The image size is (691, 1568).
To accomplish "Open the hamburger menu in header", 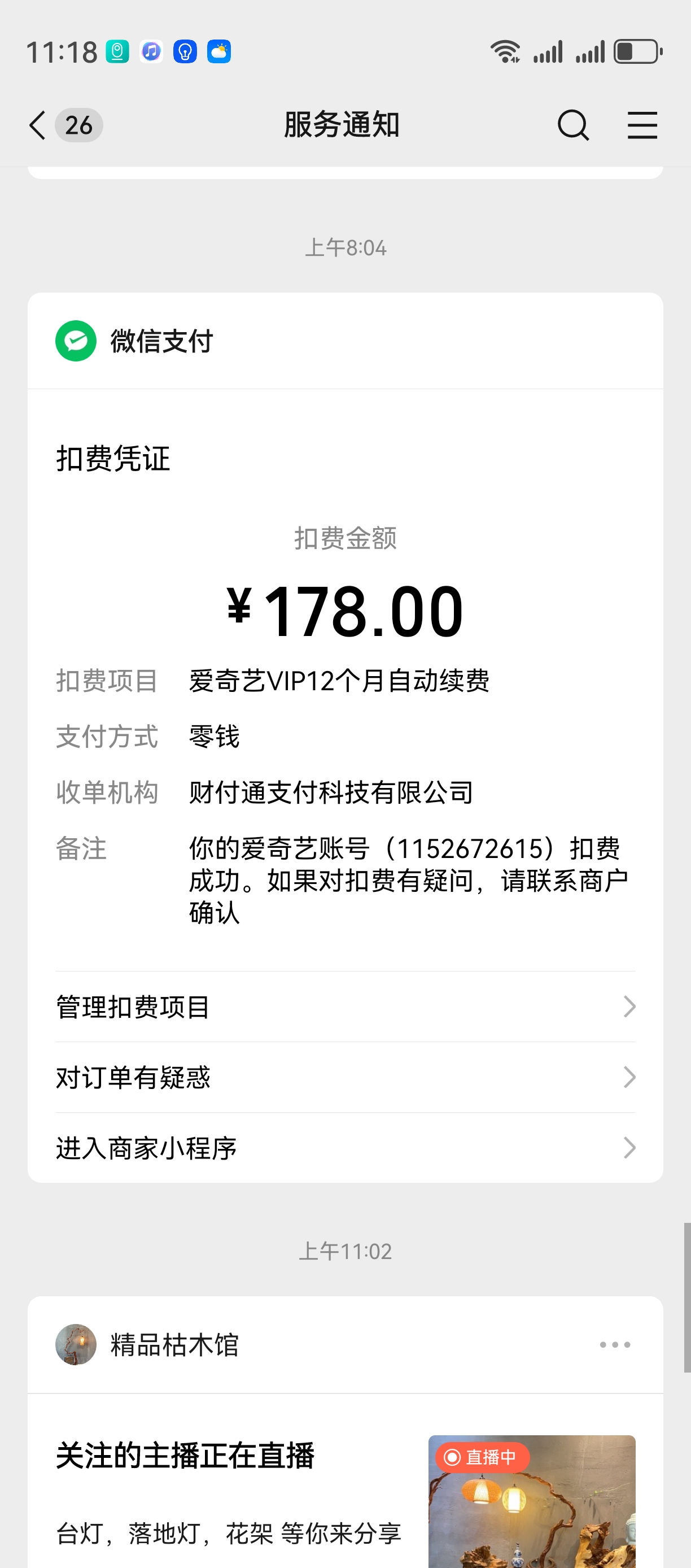I will tap(642, 125).
